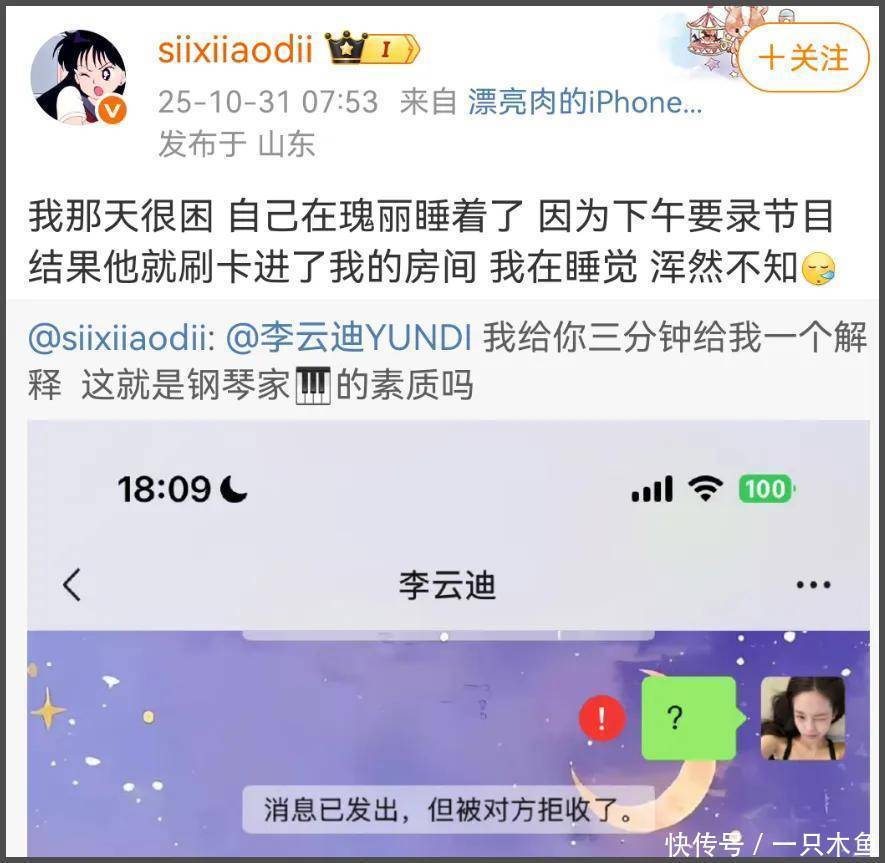Open the siixiiaodii username profile link

[236, 48]
